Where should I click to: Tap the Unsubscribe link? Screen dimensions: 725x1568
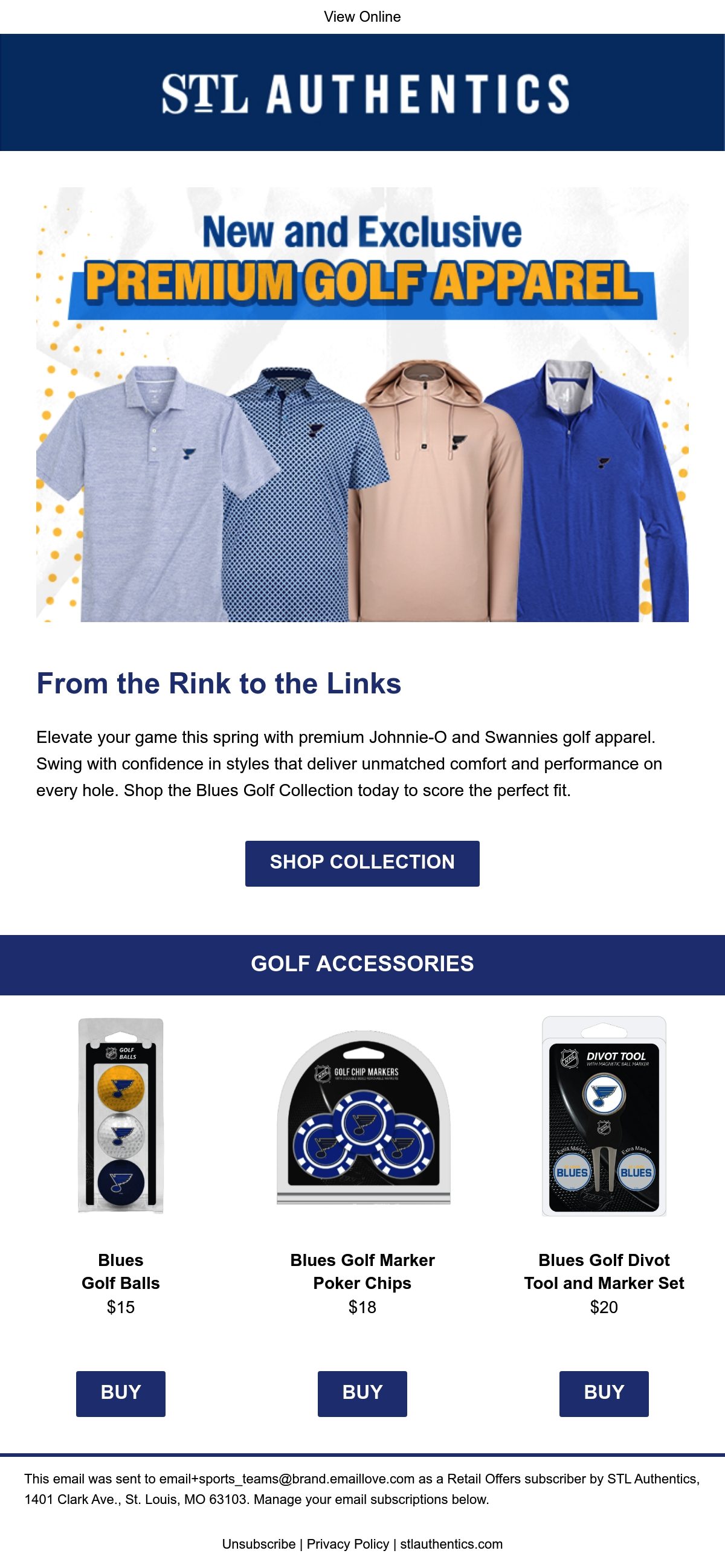click(259, 1544)
